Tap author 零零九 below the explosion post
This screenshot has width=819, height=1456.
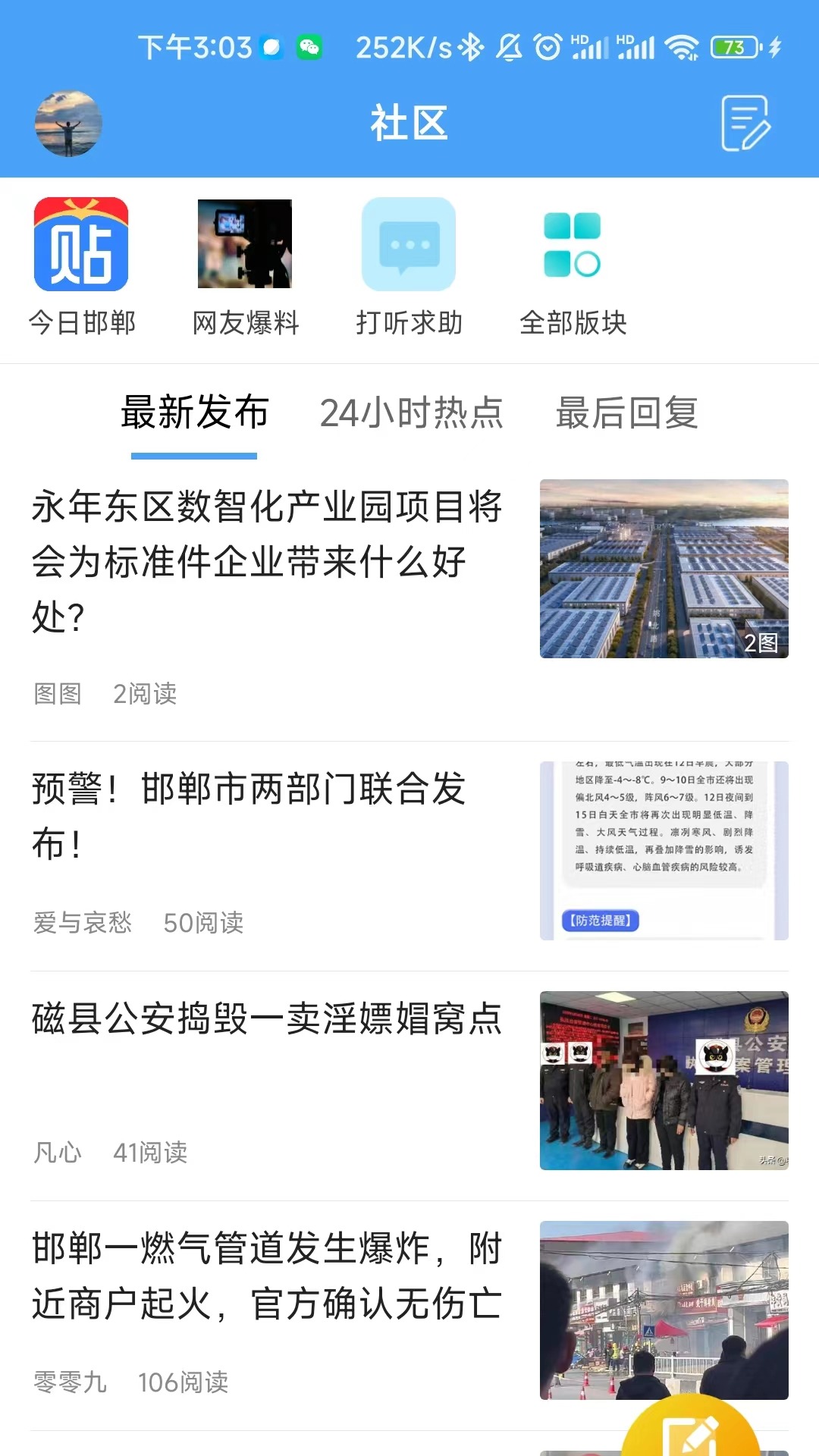(x=70, y=1382)
